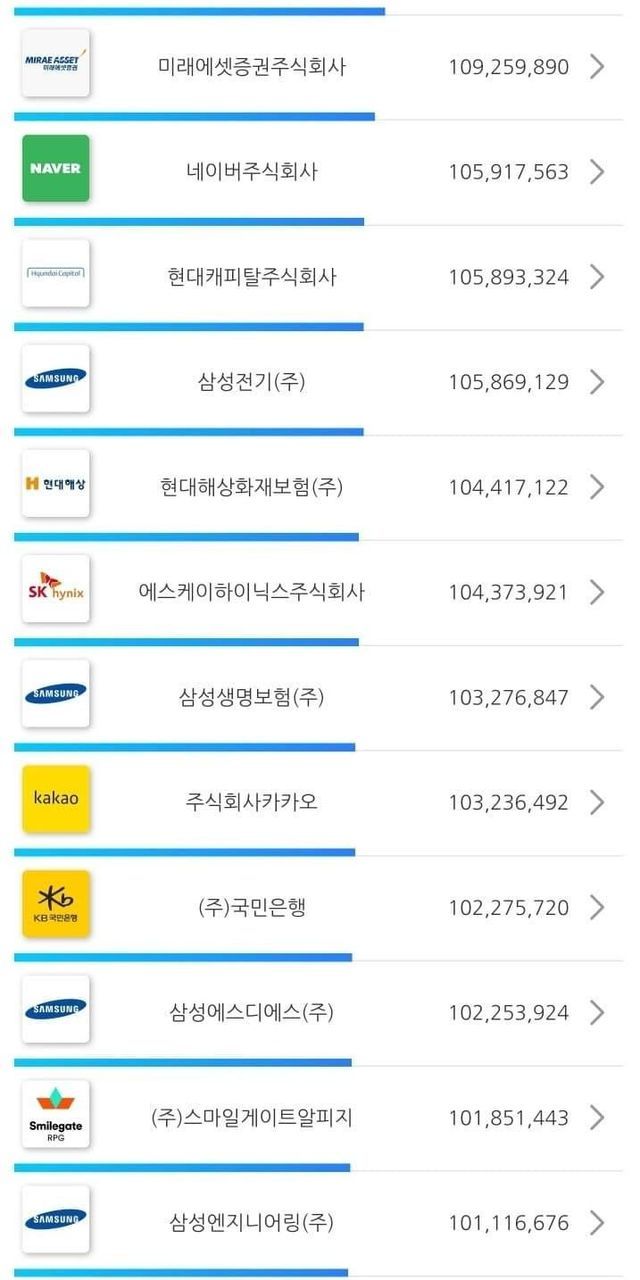Open 삼성에스디에스(주) details
Viewport: 640px width, 1280px height.
252,1013
